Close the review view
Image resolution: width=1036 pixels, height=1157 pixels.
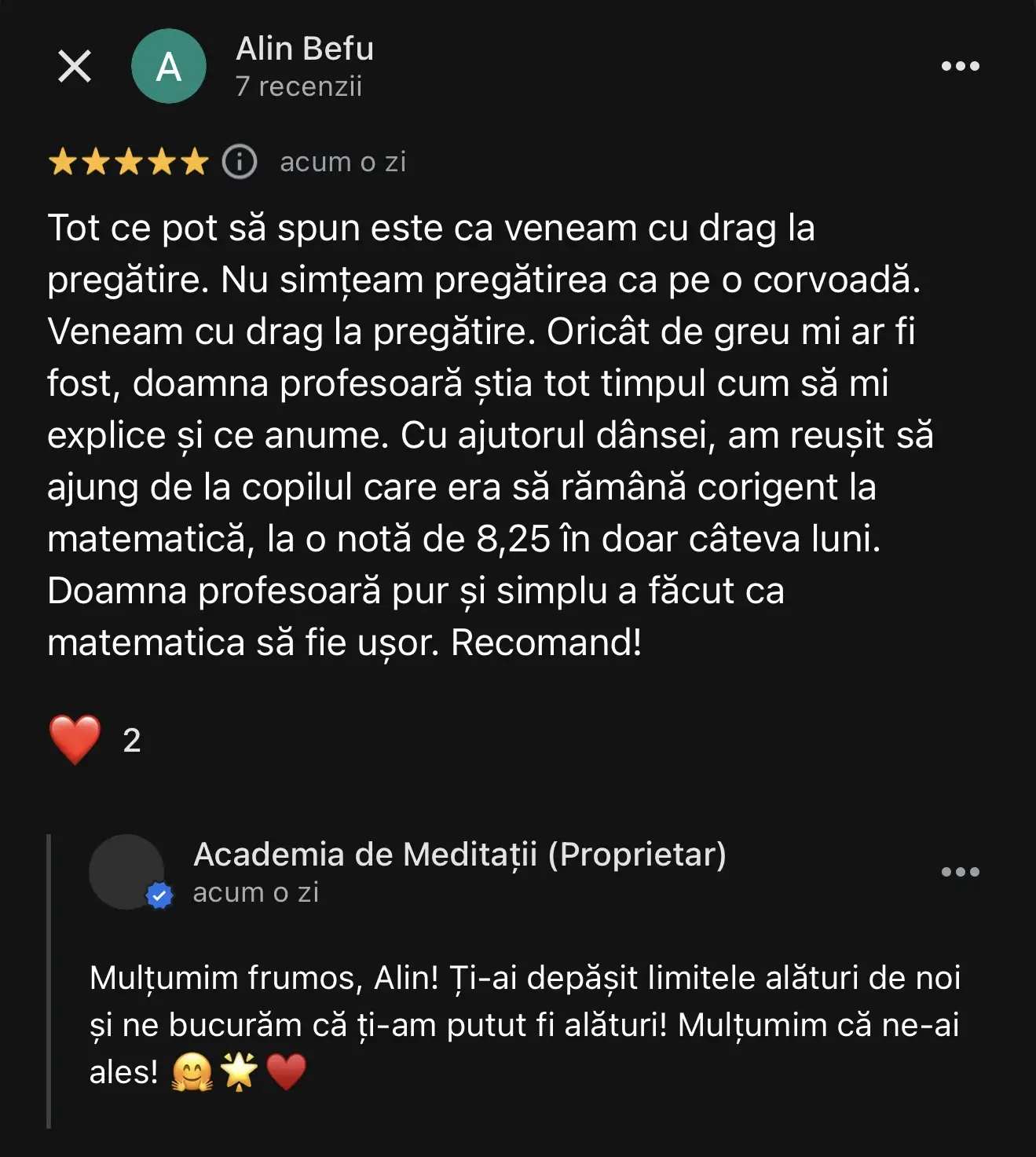click(75, 66)
